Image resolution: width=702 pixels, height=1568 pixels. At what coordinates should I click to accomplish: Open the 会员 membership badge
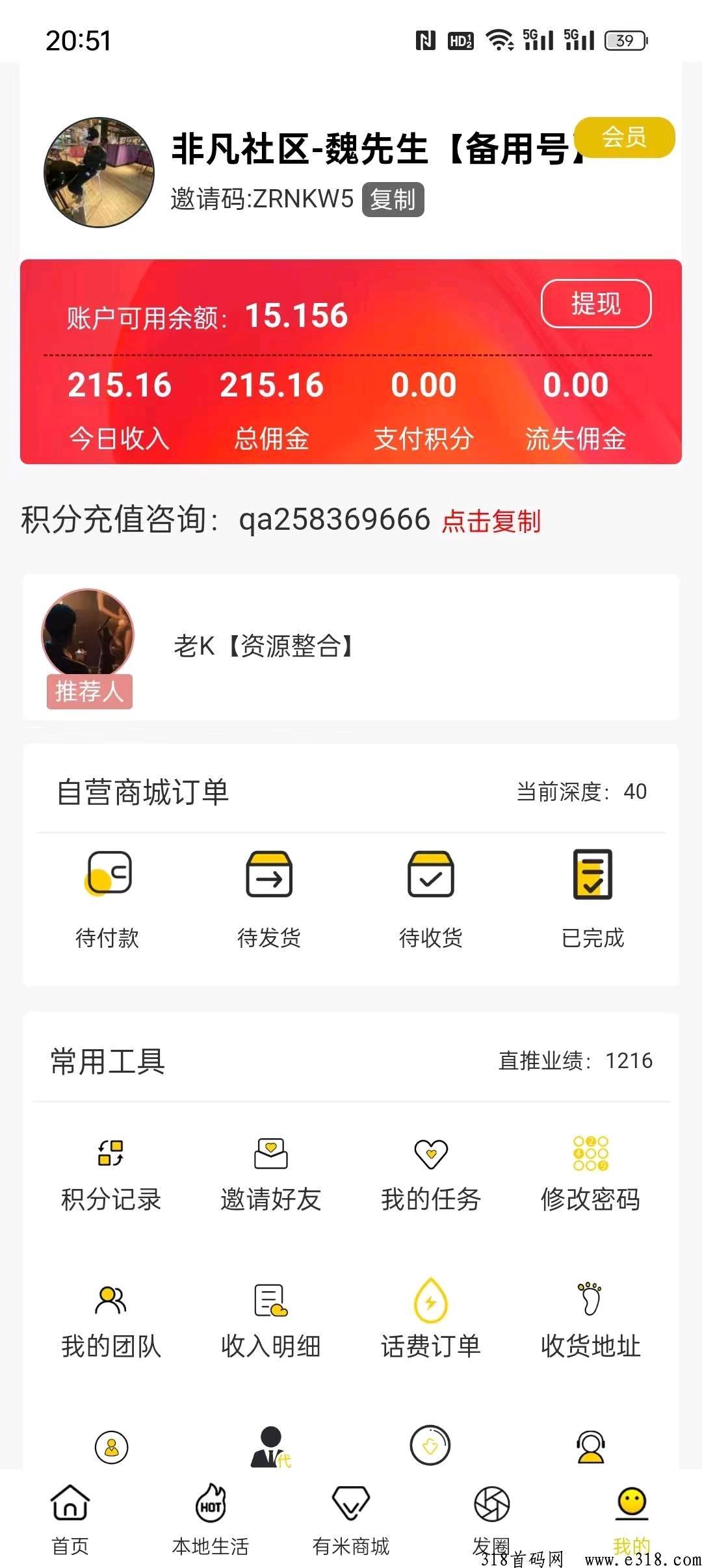625,137
